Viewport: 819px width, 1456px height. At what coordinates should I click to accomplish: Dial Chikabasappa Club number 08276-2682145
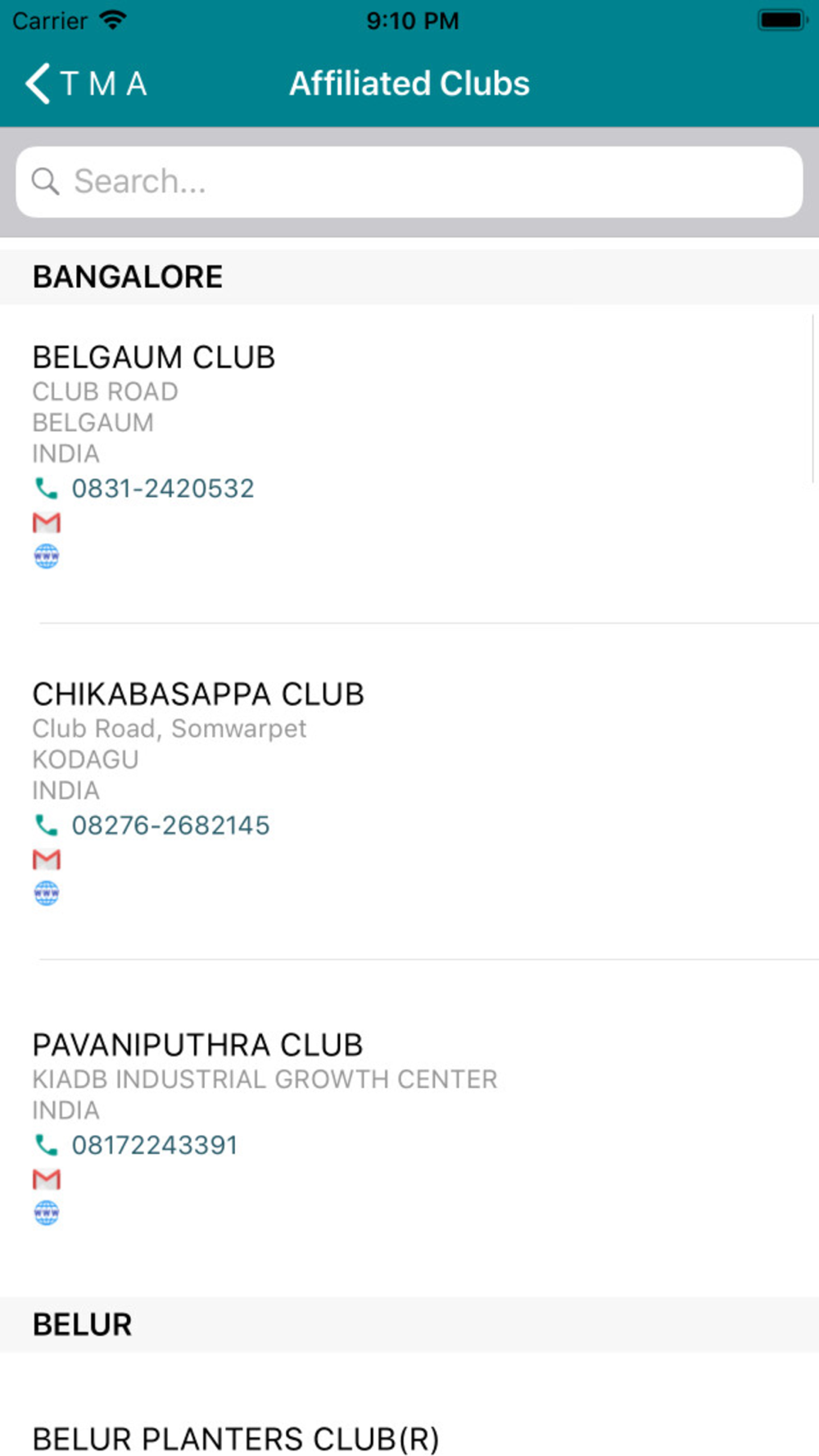[x=170, y=825]
